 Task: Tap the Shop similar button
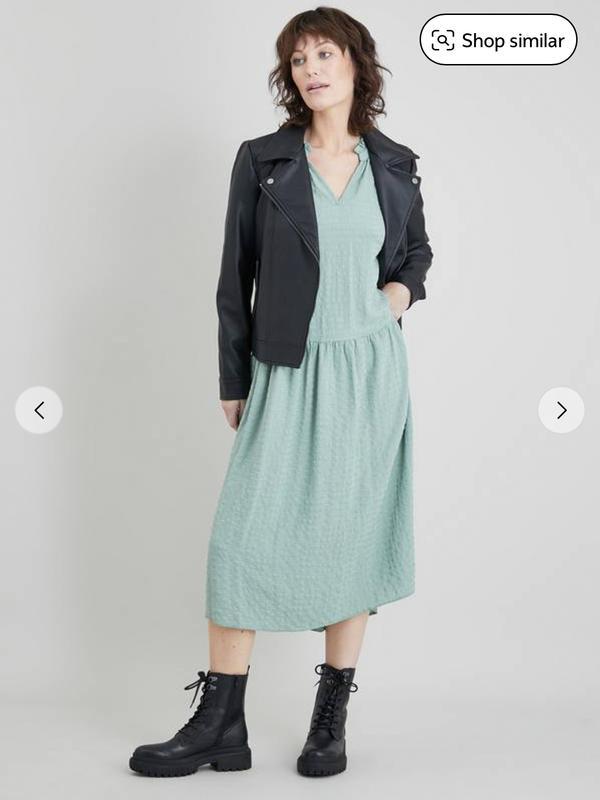point(498,40)
